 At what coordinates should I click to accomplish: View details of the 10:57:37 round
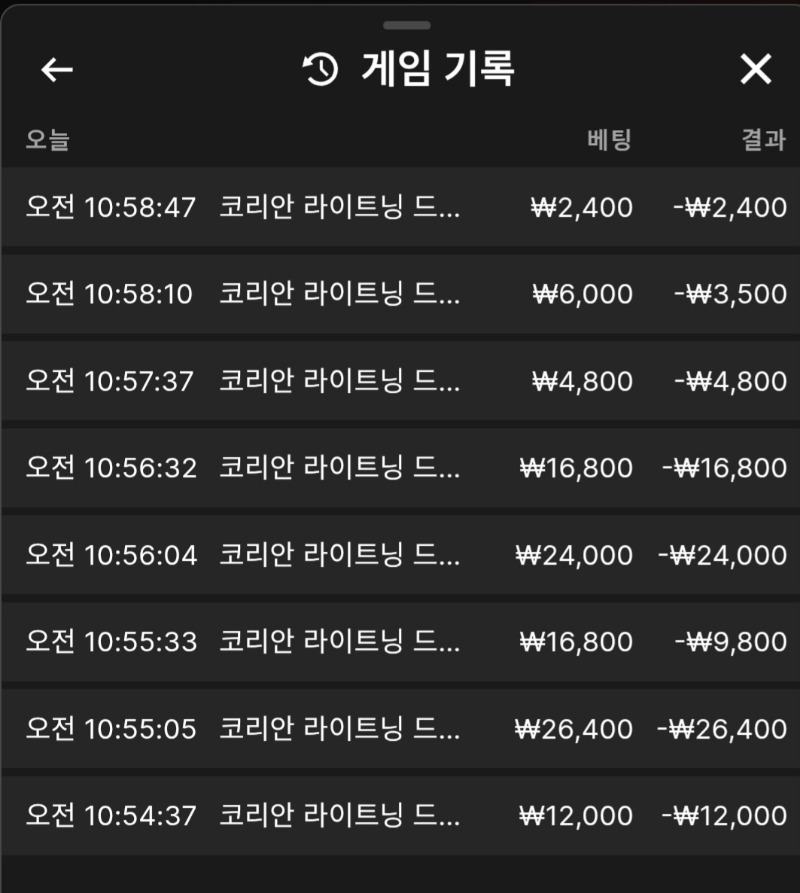400,381
